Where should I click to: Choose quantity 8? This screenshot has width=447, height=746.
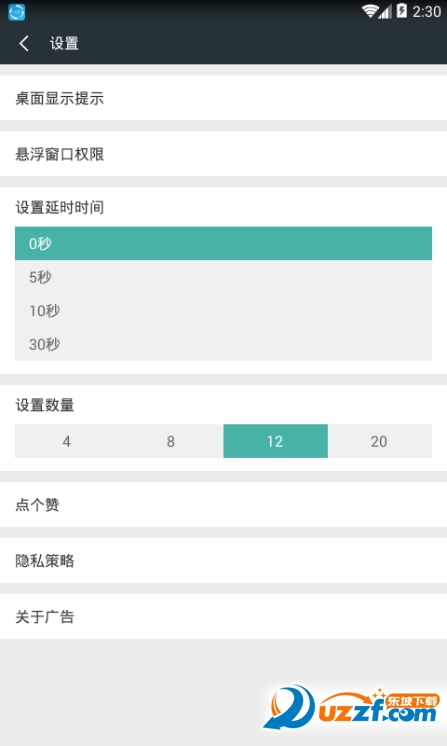click(x=171, y=441)
